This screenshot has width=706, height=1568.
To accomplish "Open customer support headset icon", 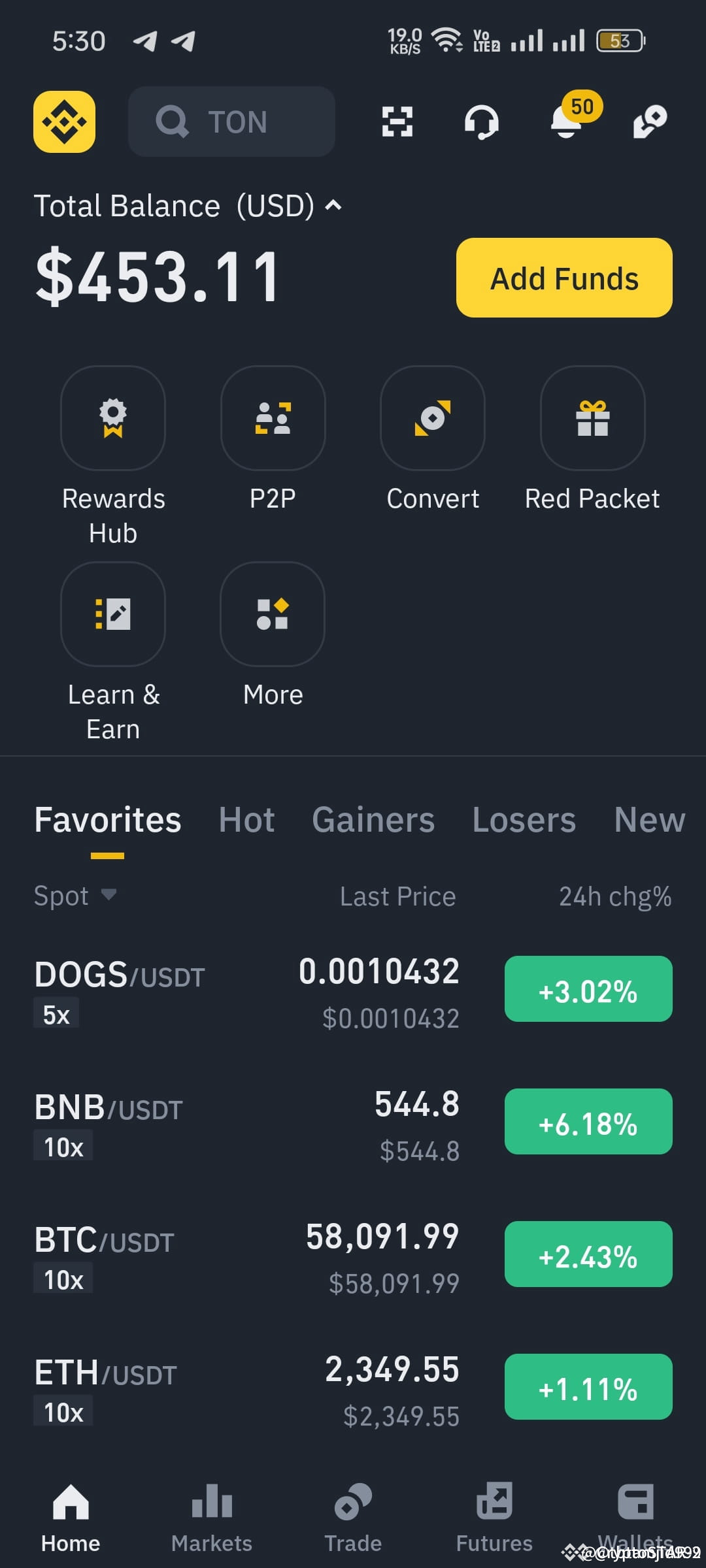I will point(482,122).
